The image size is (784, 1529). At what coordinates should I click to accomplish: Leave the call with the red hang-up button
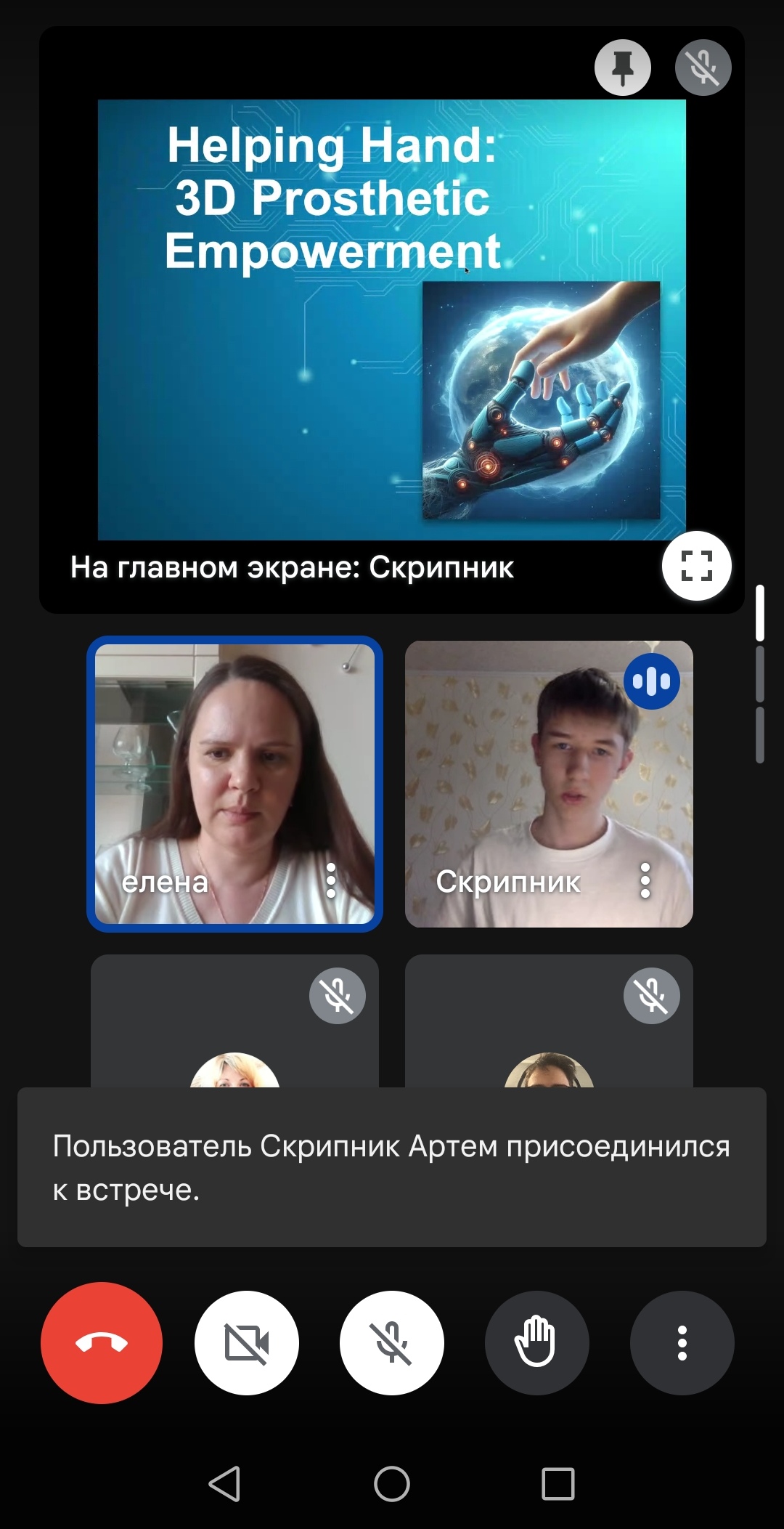[x=102, y=1343]
